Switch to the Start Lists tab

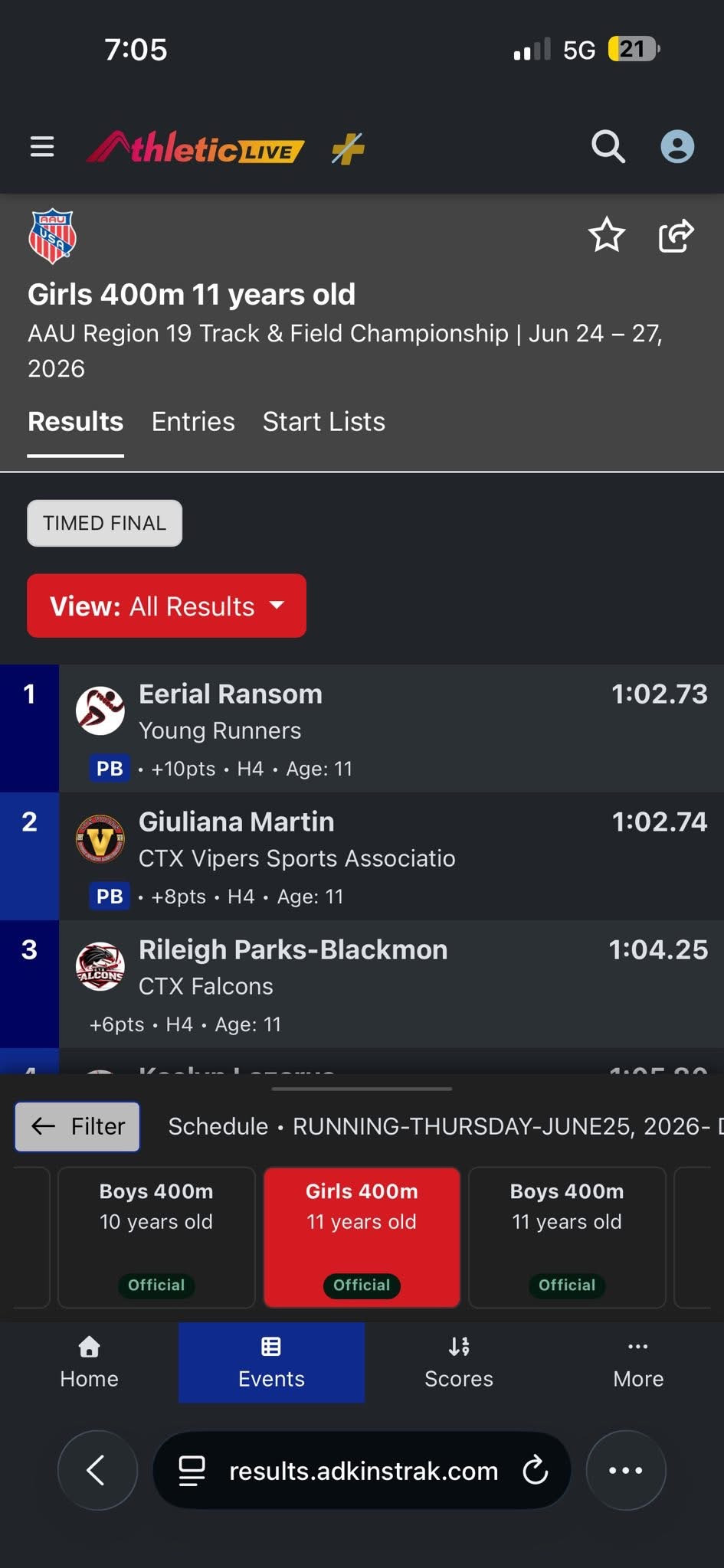324,422
